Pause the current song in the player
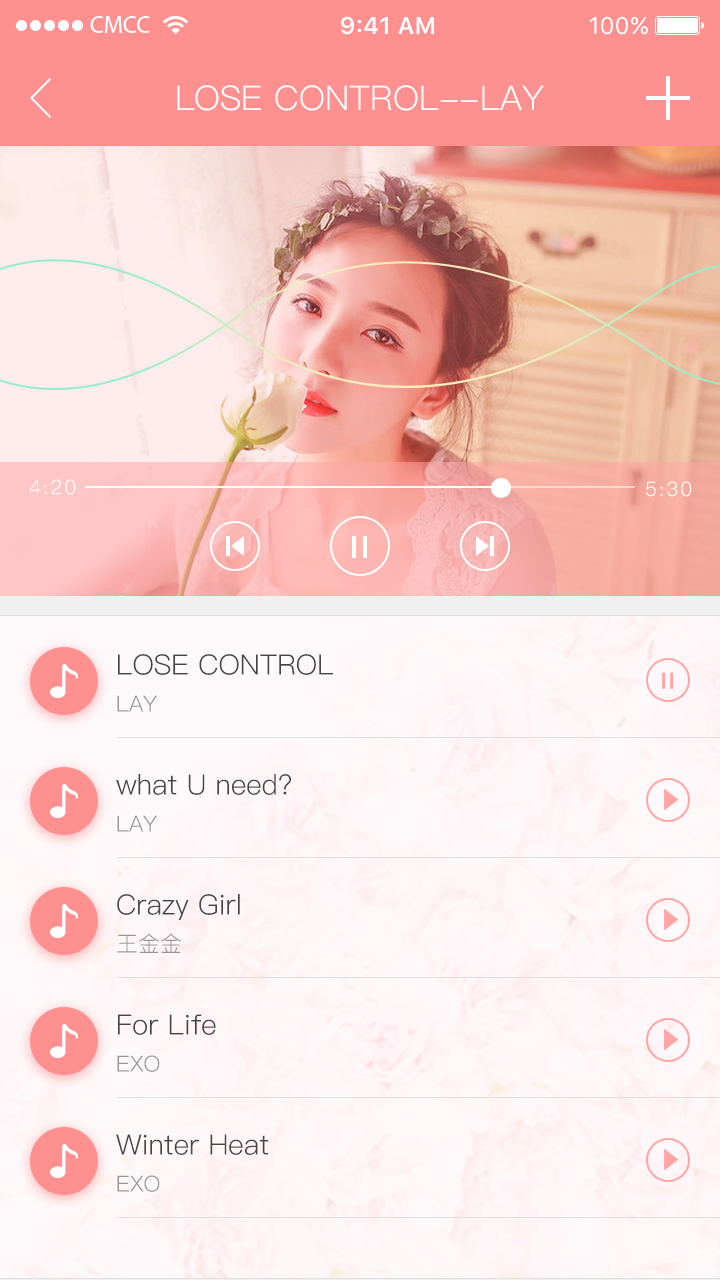 coord(360,546)
